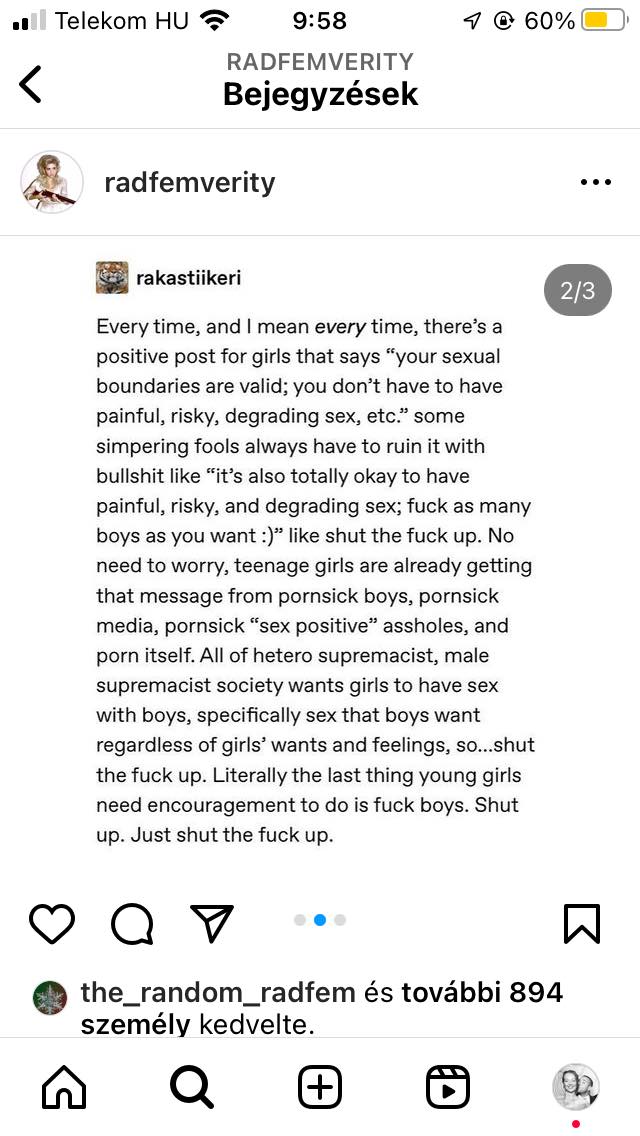Switch to the Reels tab

click(447, 1087)
